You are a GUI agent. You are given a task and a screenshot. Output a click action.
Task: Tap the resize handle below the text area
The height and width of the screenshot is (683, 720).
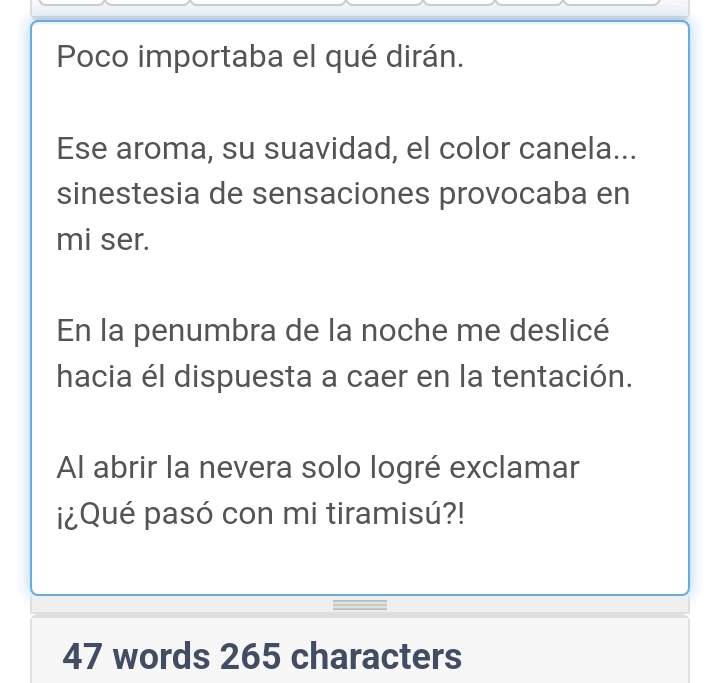coord(360,605)
